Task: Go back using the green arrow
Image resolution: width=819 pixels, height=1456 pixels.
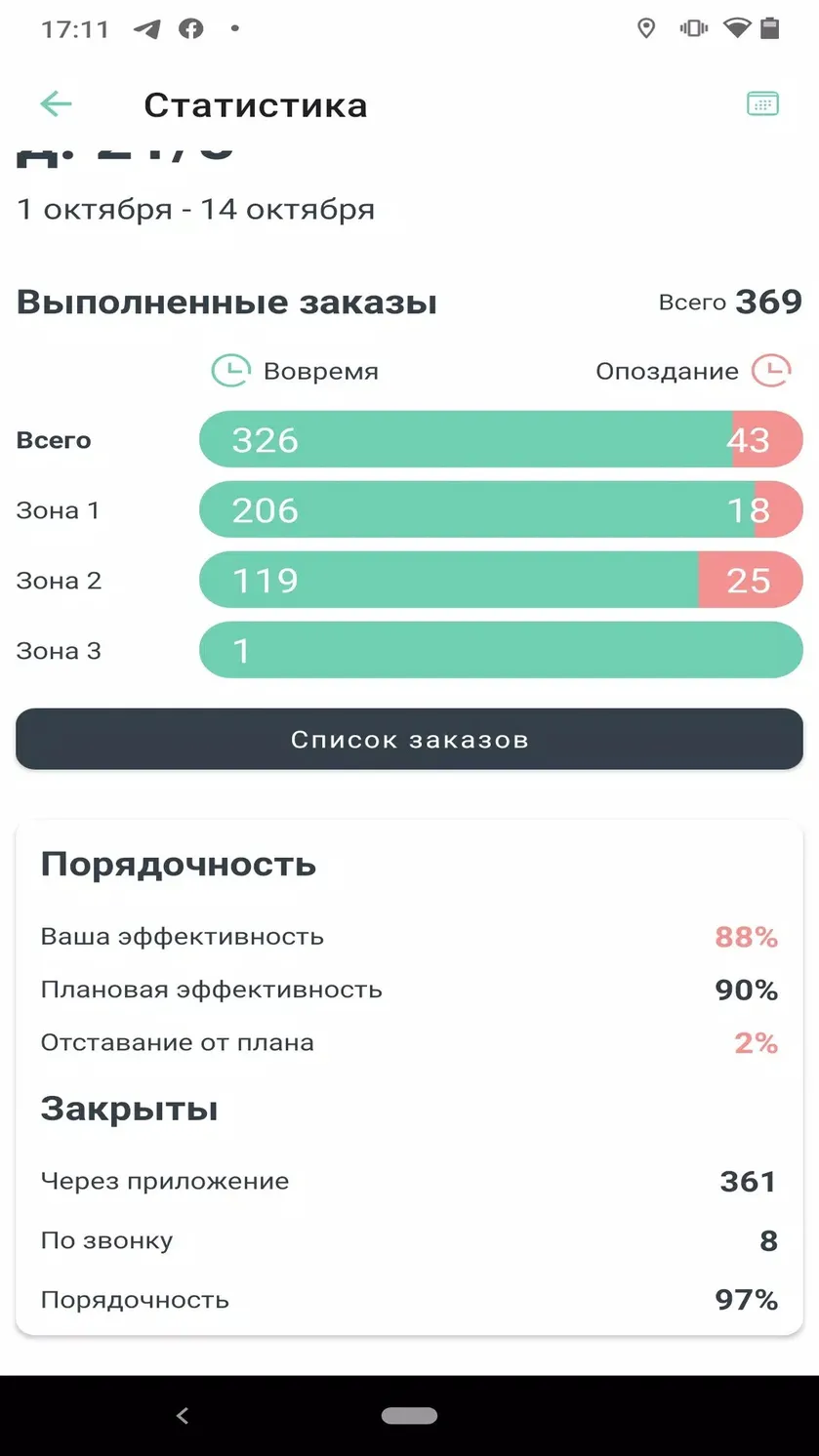Action: pyautogui.click(x=56, y=103)
